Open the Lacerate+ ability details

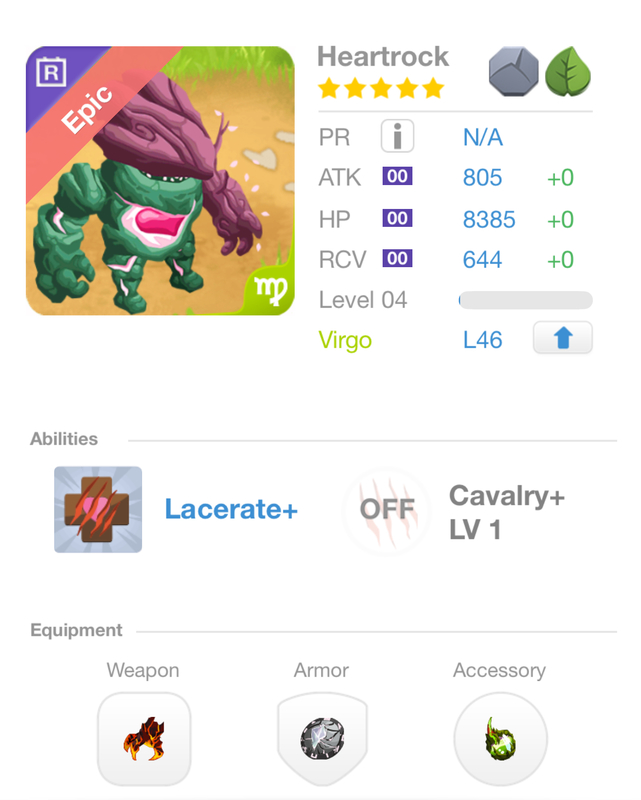tap(231, 509)
